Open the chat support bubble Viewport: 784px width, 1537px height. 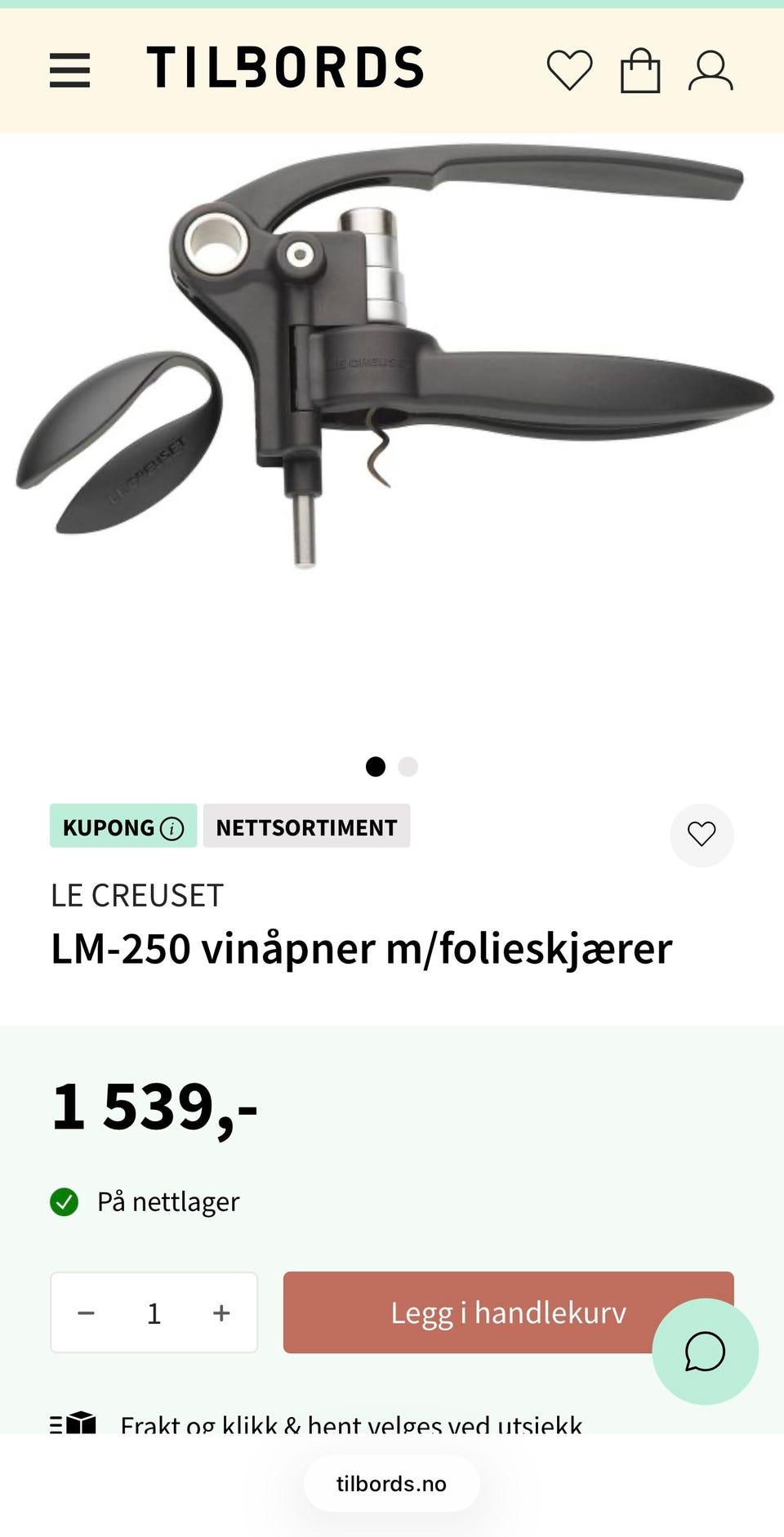[x=706, y=1352]
